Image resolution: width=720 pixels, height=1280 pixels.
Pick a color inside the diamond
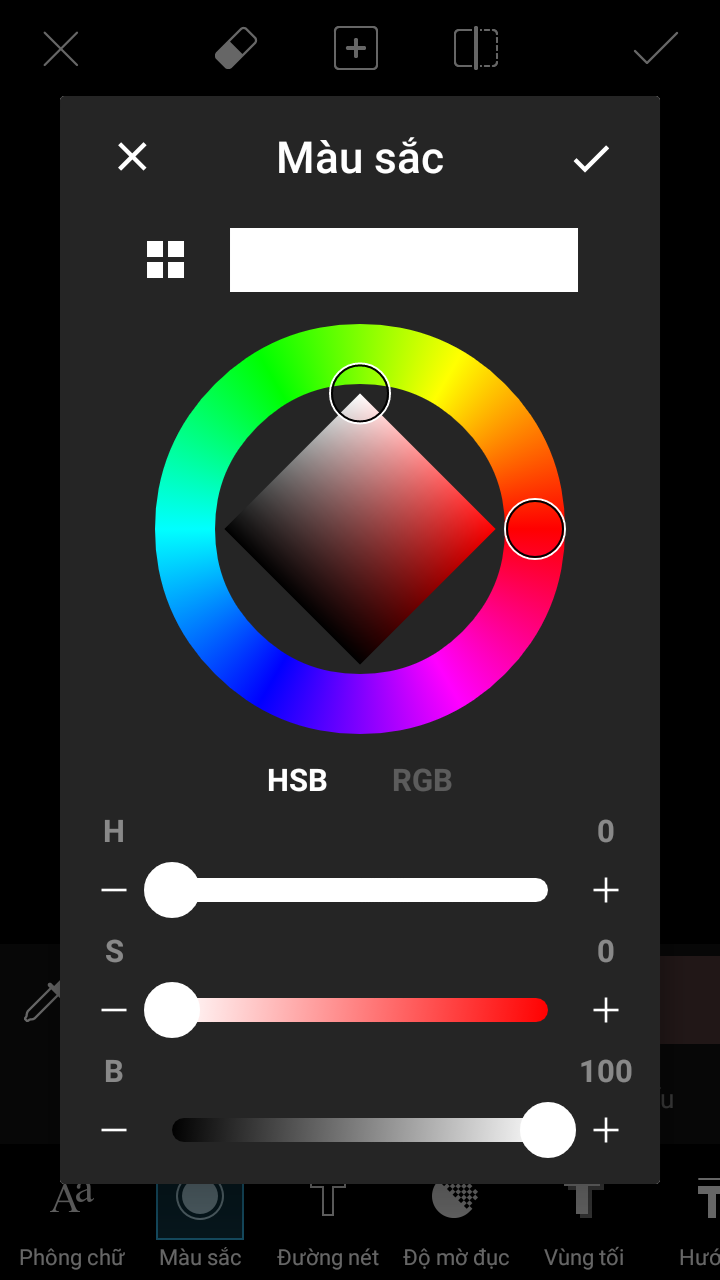click(360, 530)
